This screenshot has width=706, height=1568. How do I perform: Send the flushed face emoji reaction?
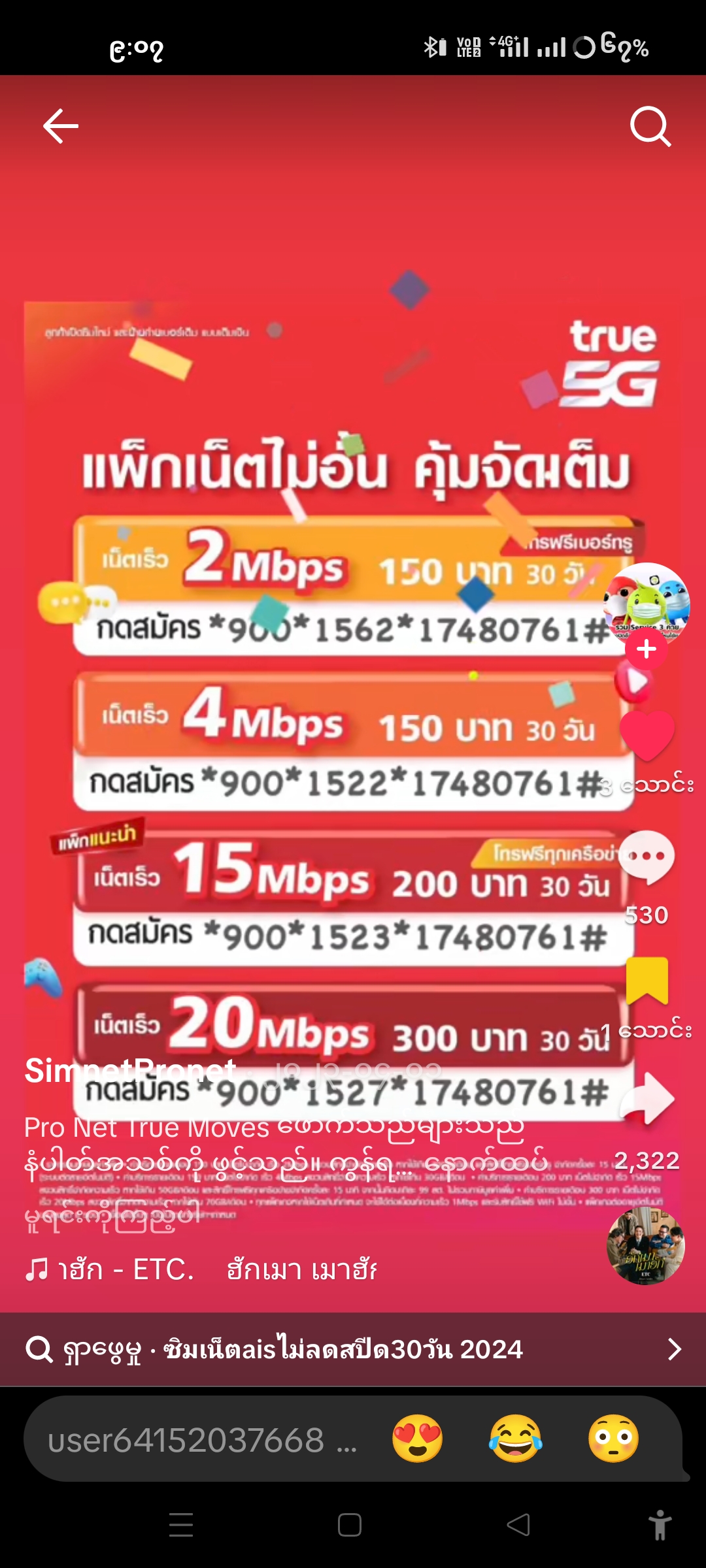(x=613, y=1439)
